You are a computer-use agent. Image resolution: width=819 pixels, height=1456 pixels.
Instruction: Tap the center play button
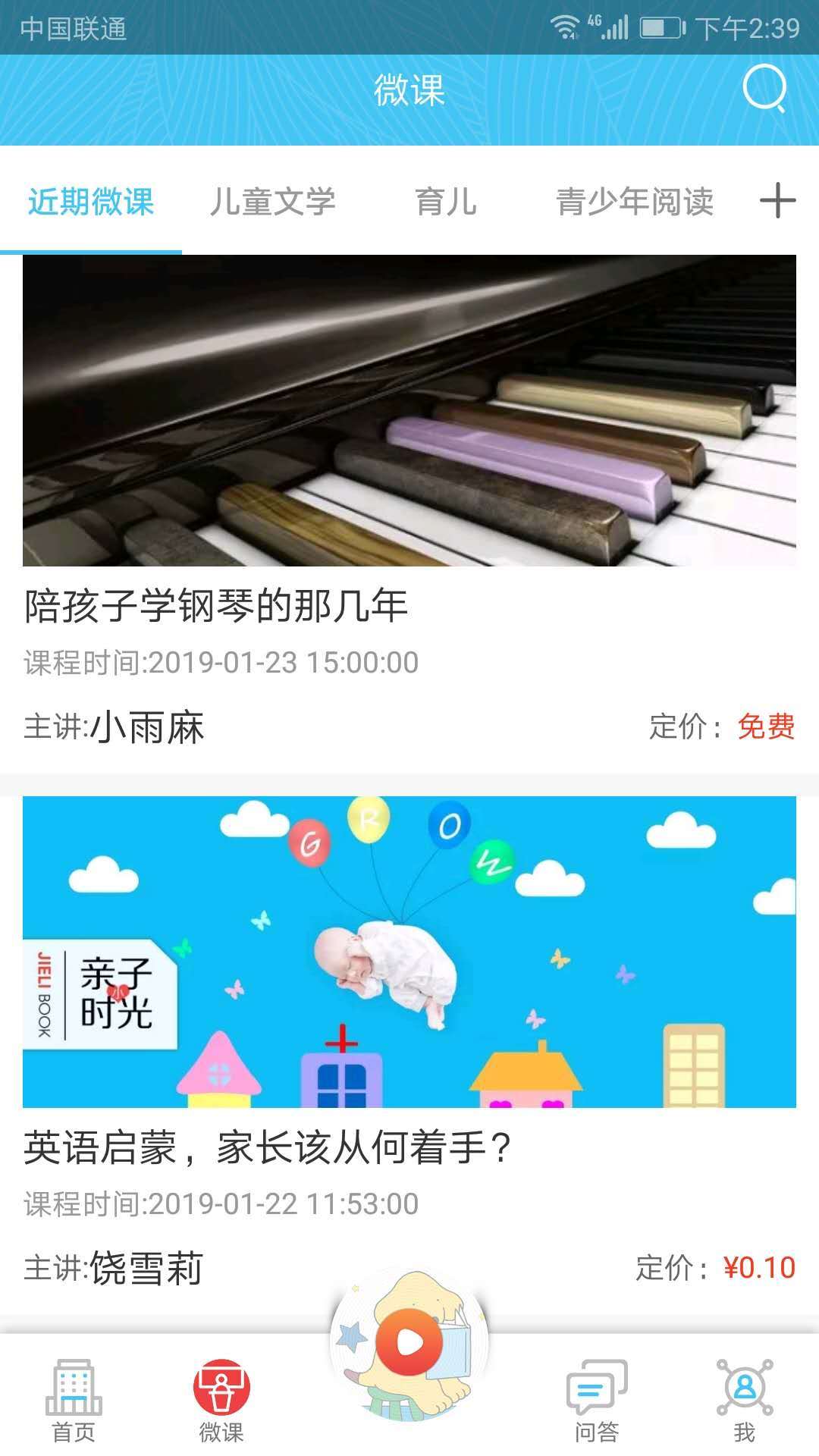[409, 1342]
